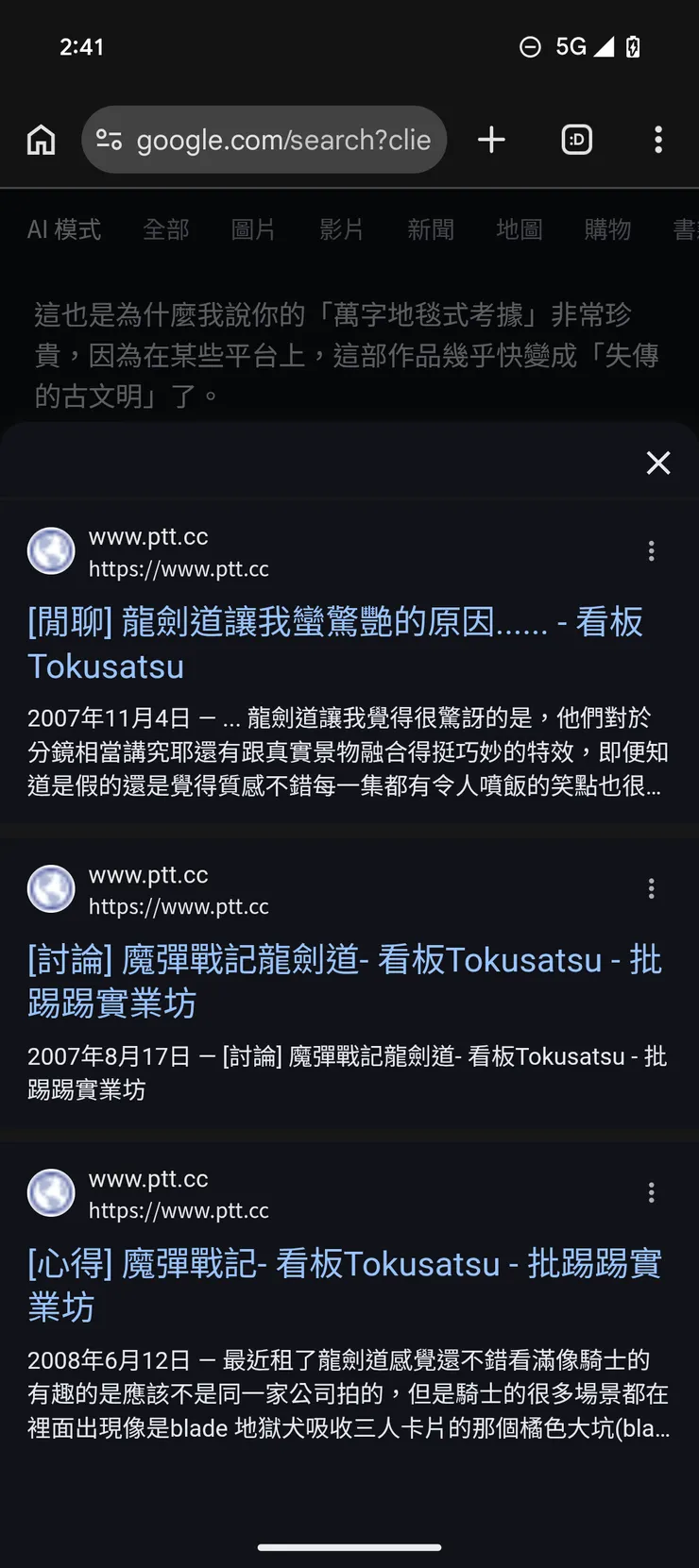Viewport: 699px width, 1568px height.
Task: Open options menu for 討論 魔彈戰記 result
Action: pyautogui.click(x=651, y=888)
